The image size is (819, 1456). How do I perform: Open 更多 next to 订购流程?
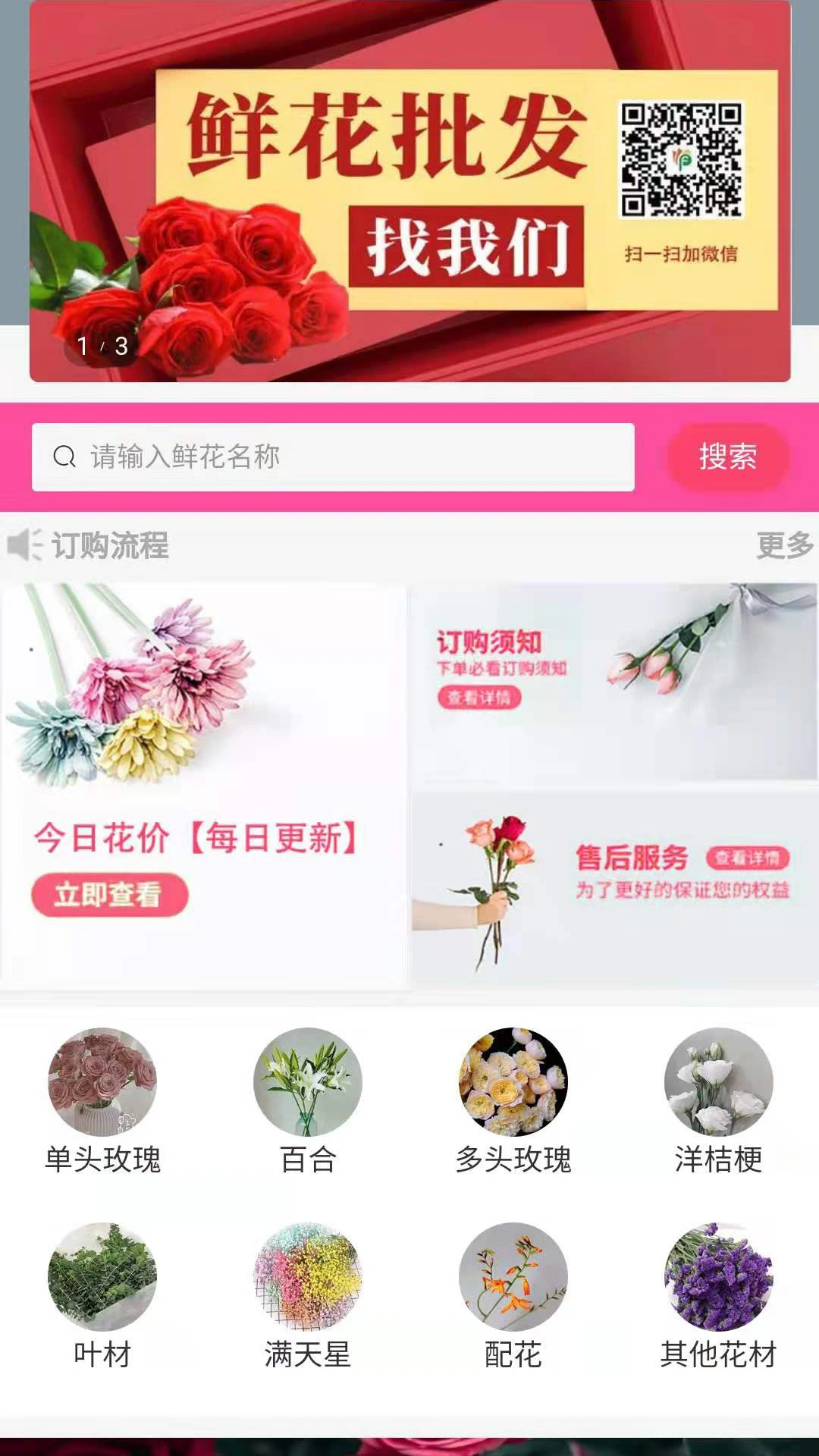click(x=784, y=545)
